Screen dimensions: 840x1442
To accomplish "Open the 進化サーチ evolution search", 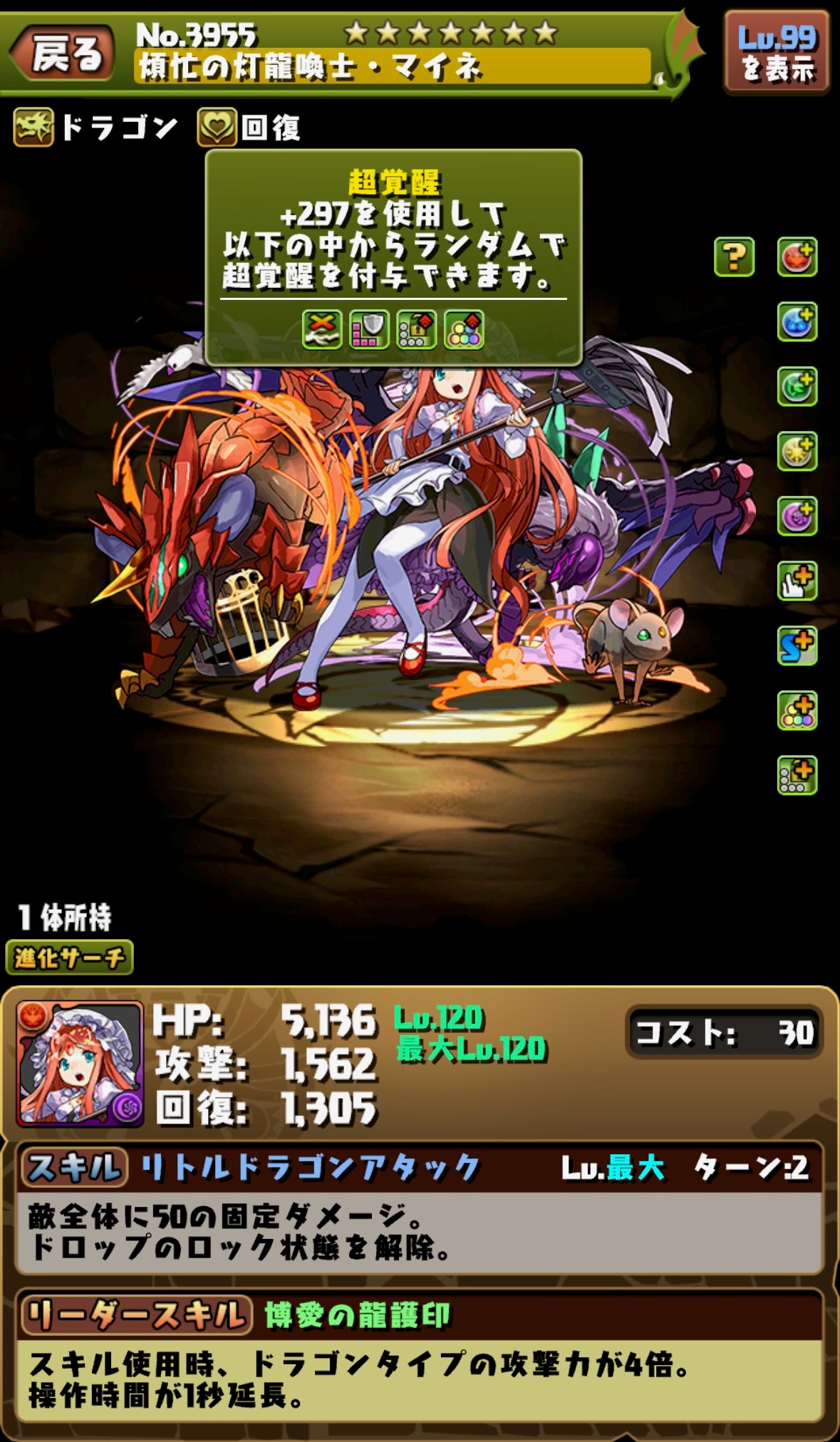I will [x=69, y=958].
